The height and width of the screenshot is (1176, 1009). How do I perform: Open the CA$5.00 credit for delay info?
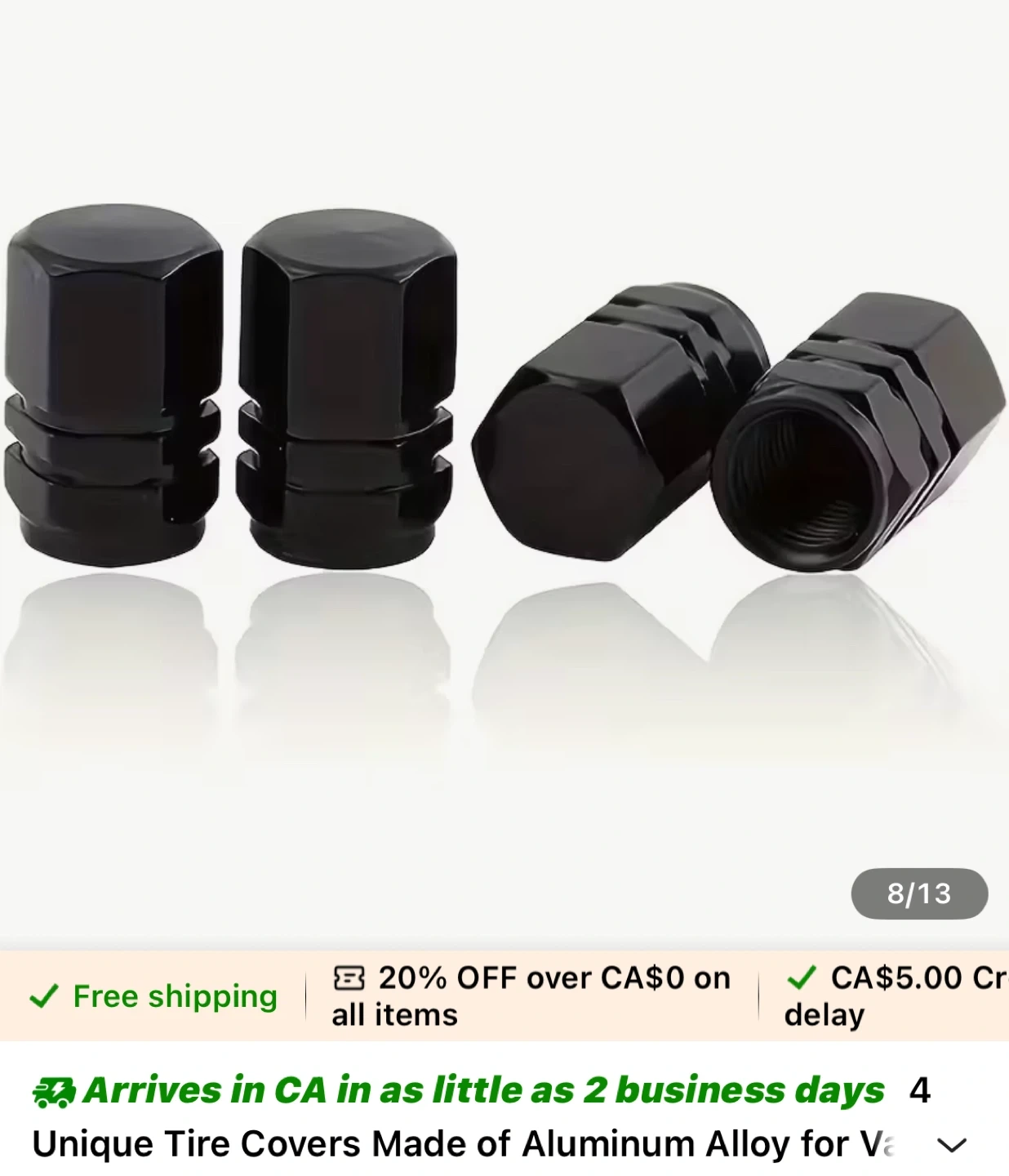[896, 996]
